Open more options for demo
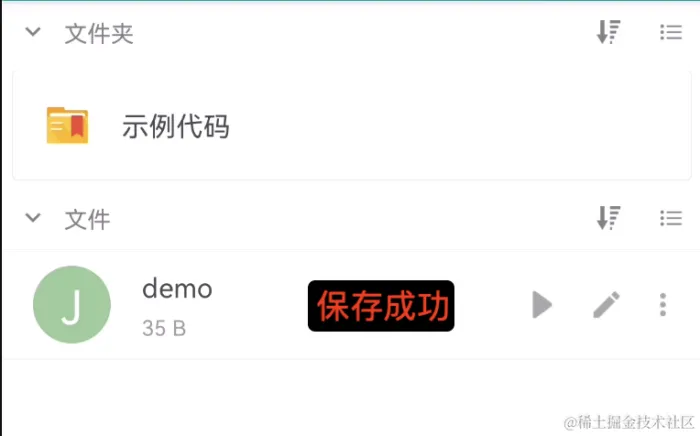 pos(663,305)
